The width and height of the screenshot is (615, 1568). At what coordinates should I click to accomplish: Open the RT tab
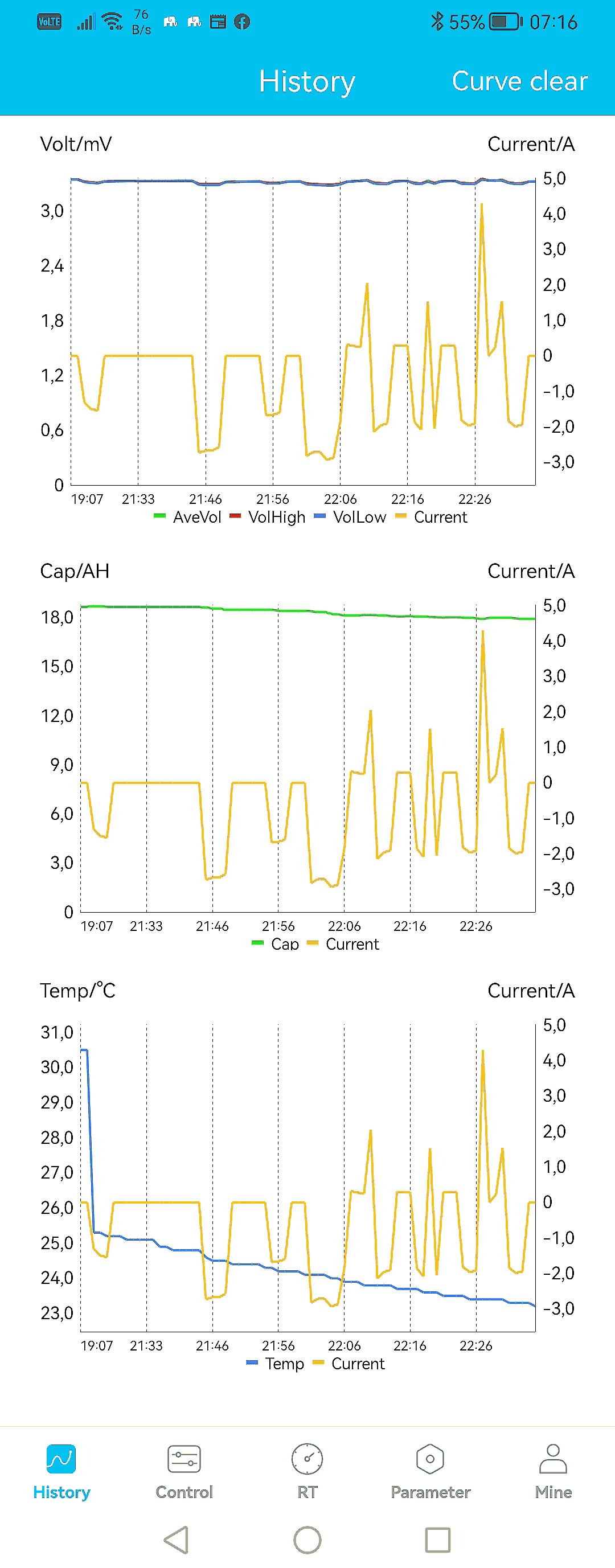click(307, 1472)
